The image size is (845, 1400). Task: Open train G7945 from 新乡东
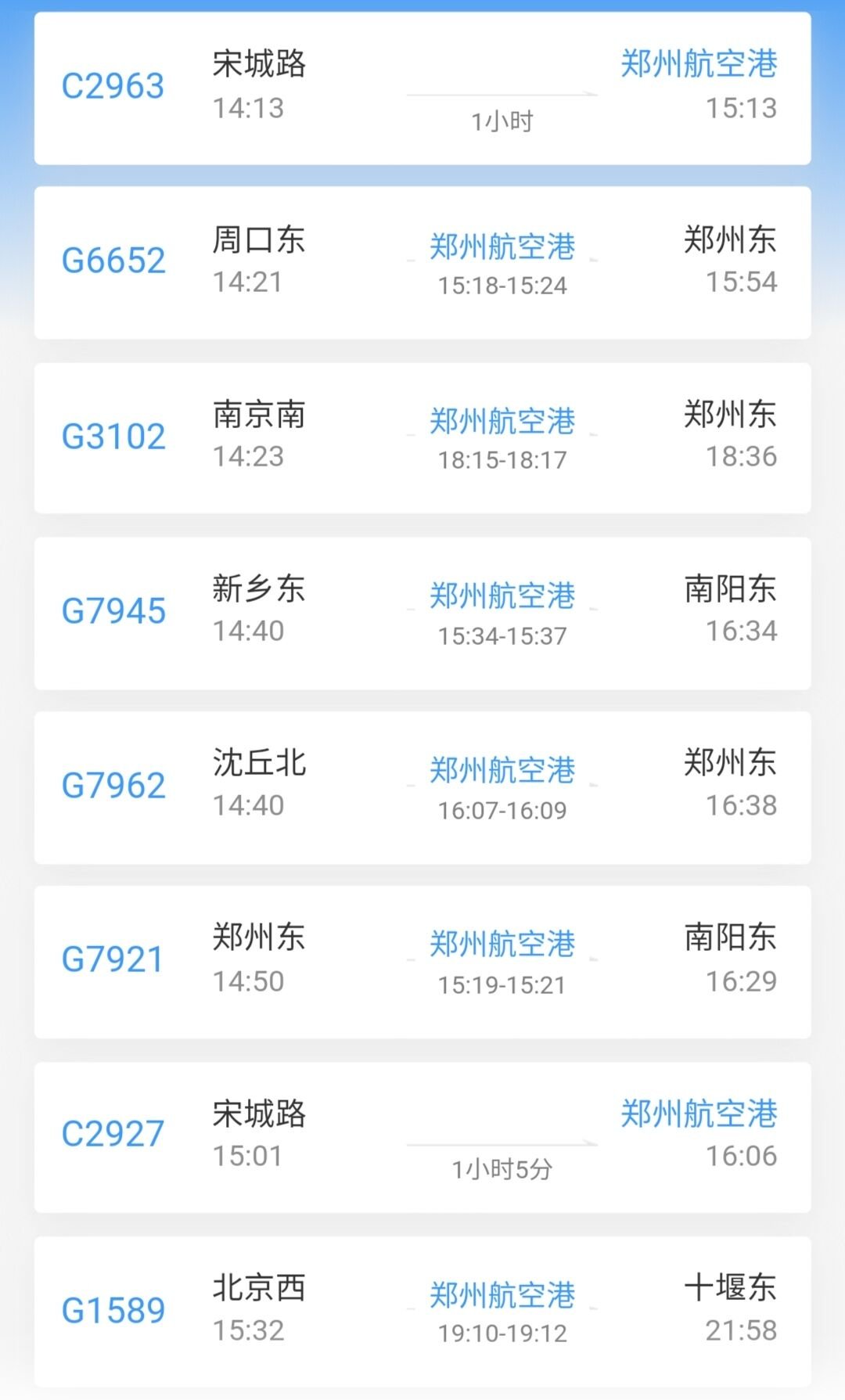(x=422, y=613)
